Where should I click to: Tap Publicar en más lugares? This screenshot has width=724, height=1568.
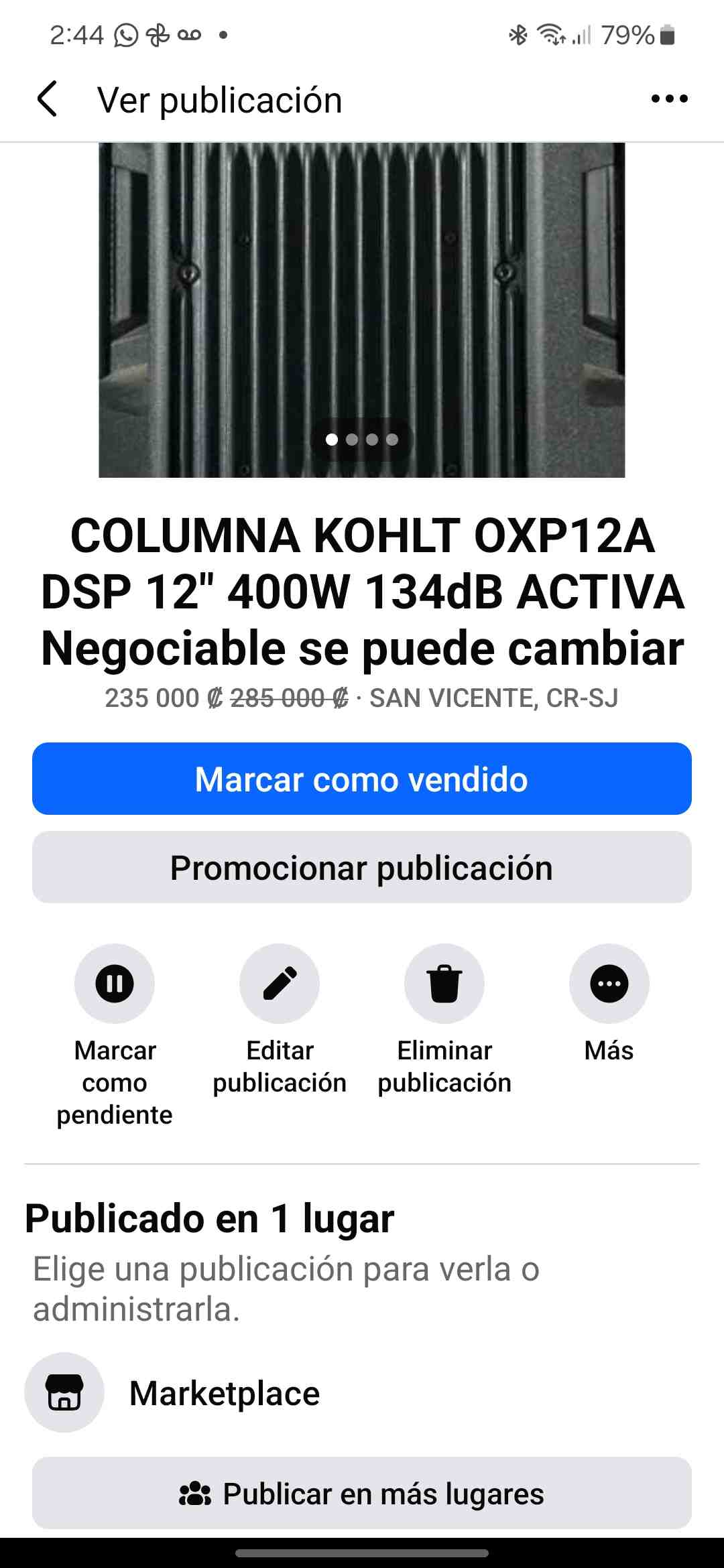(362, 1494)
